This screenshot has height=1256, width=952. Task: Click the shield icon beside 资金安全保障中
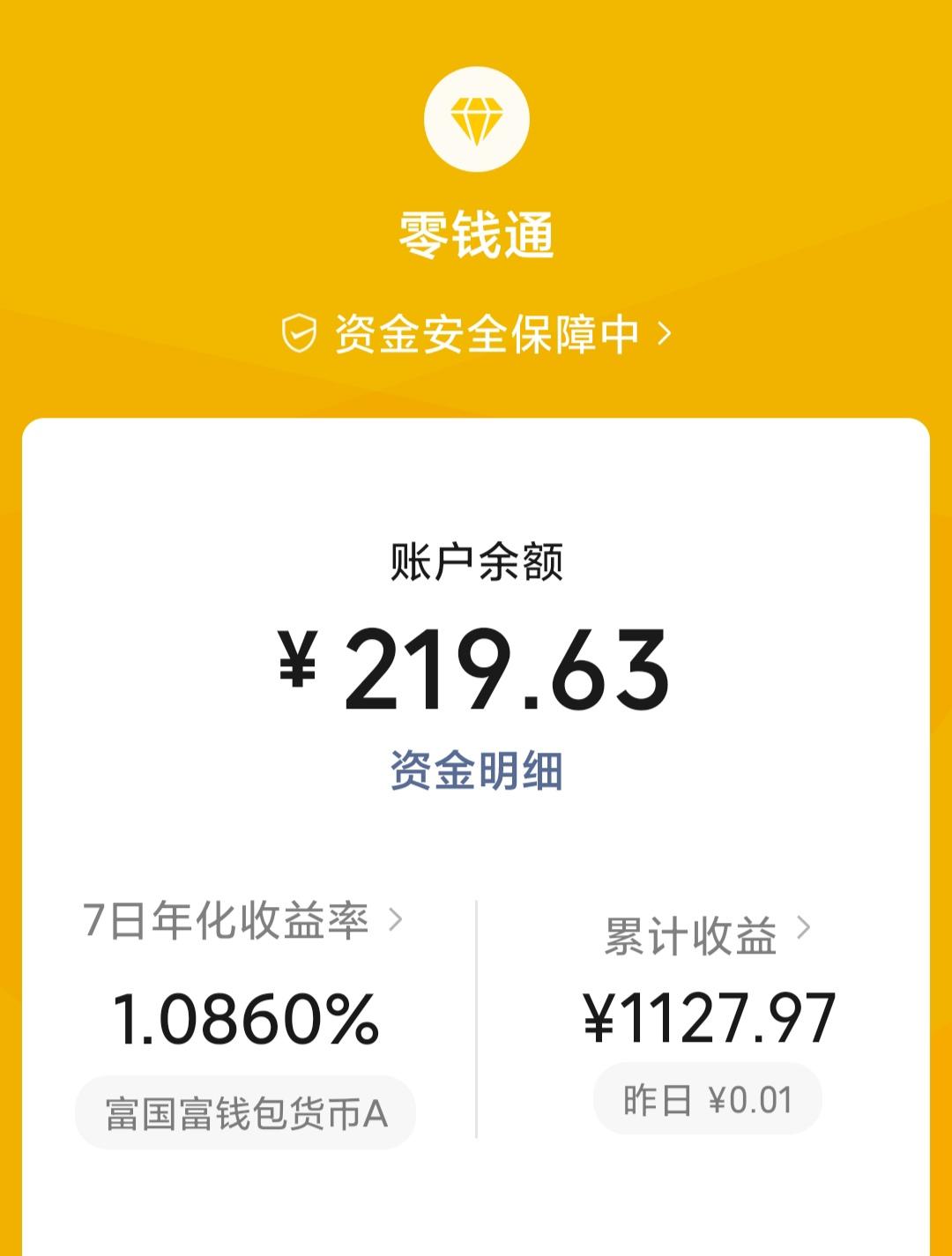299,331
